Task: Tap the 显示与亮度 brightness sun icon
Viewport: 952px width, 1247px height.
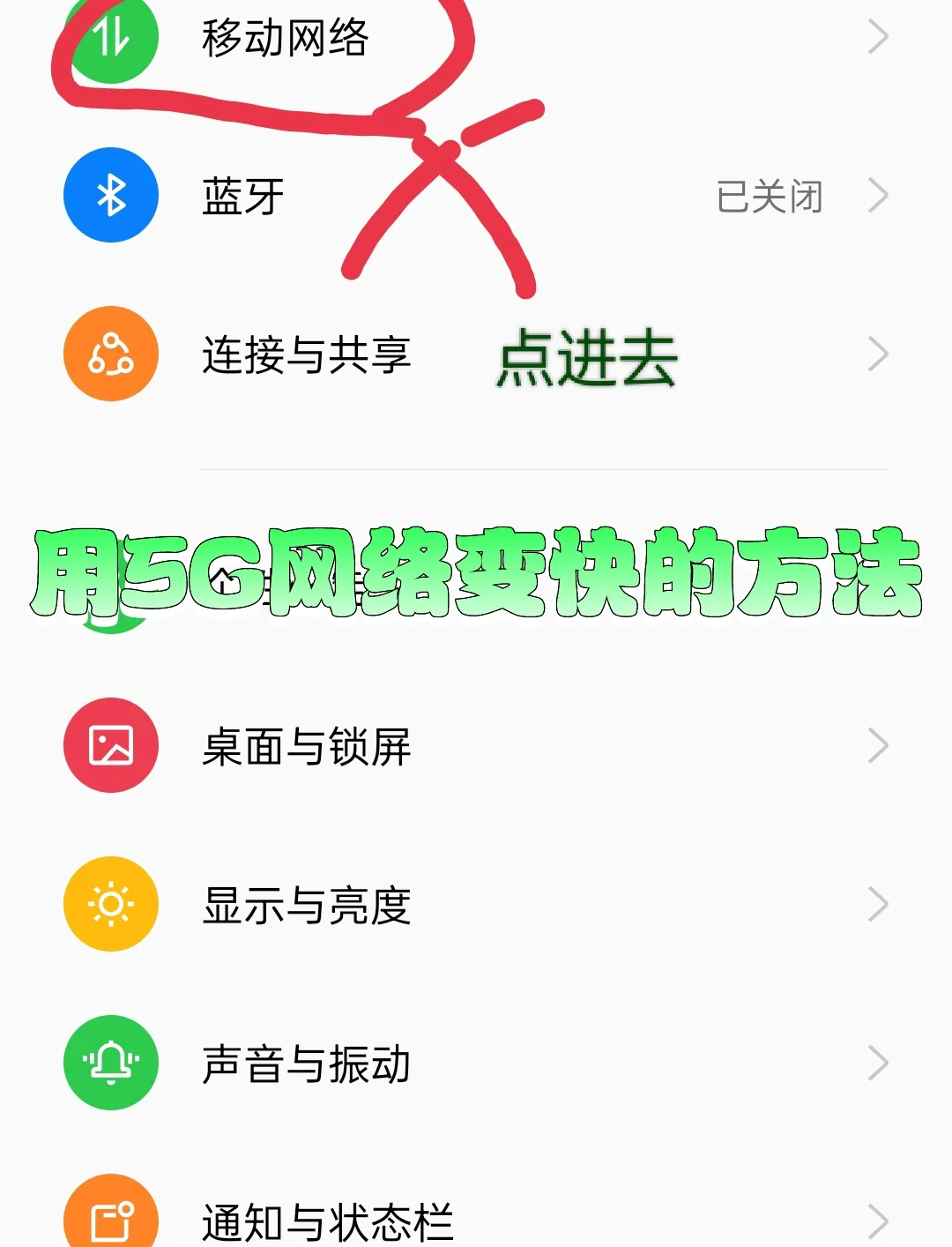Action: point(110,904)
